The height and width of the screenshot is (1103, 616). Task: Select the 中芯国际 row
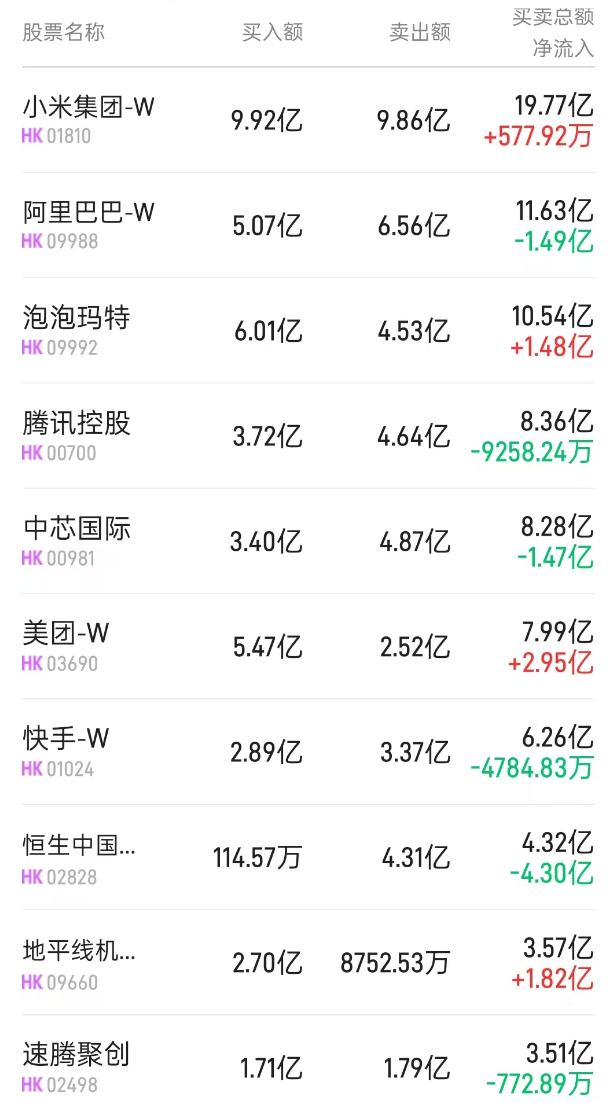pos(308,541)
